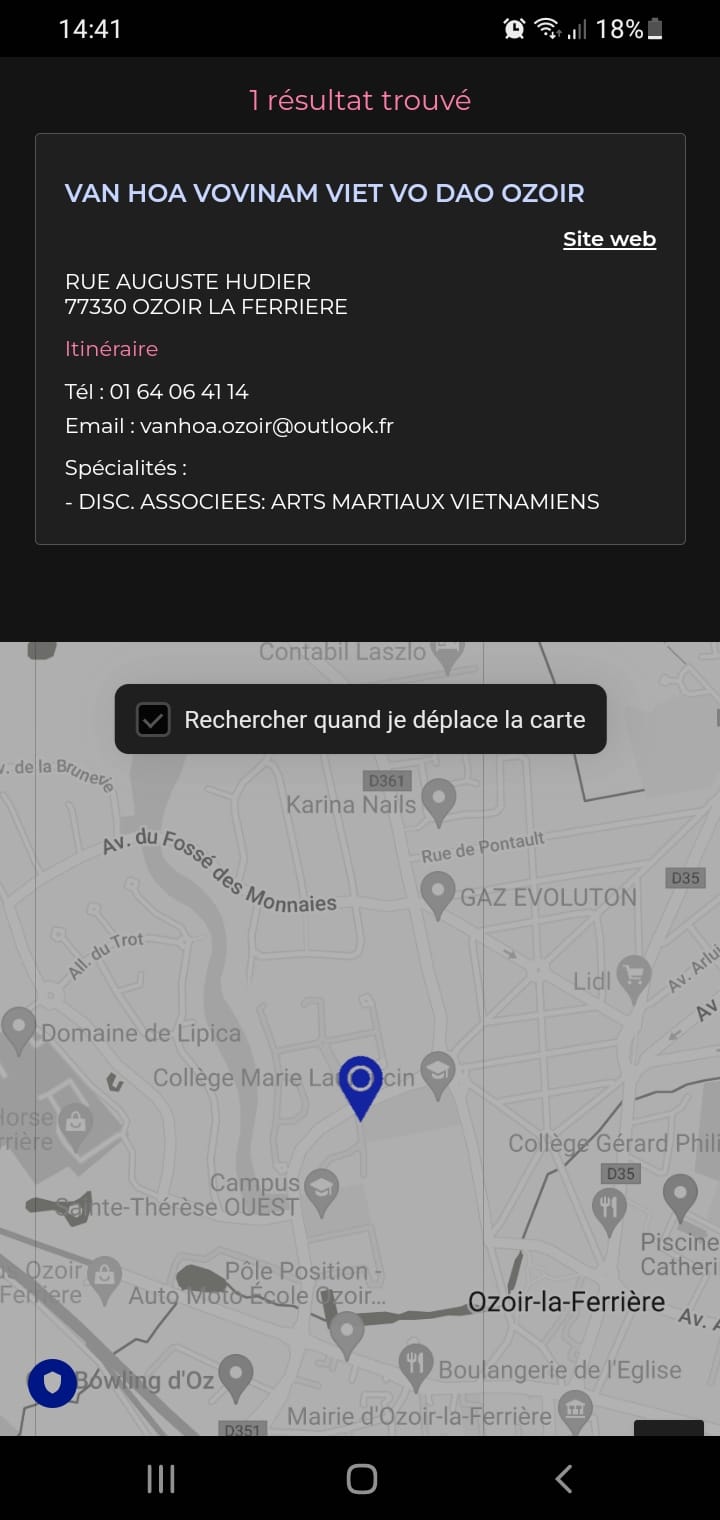Go back with the system back button

[563, 1478]
